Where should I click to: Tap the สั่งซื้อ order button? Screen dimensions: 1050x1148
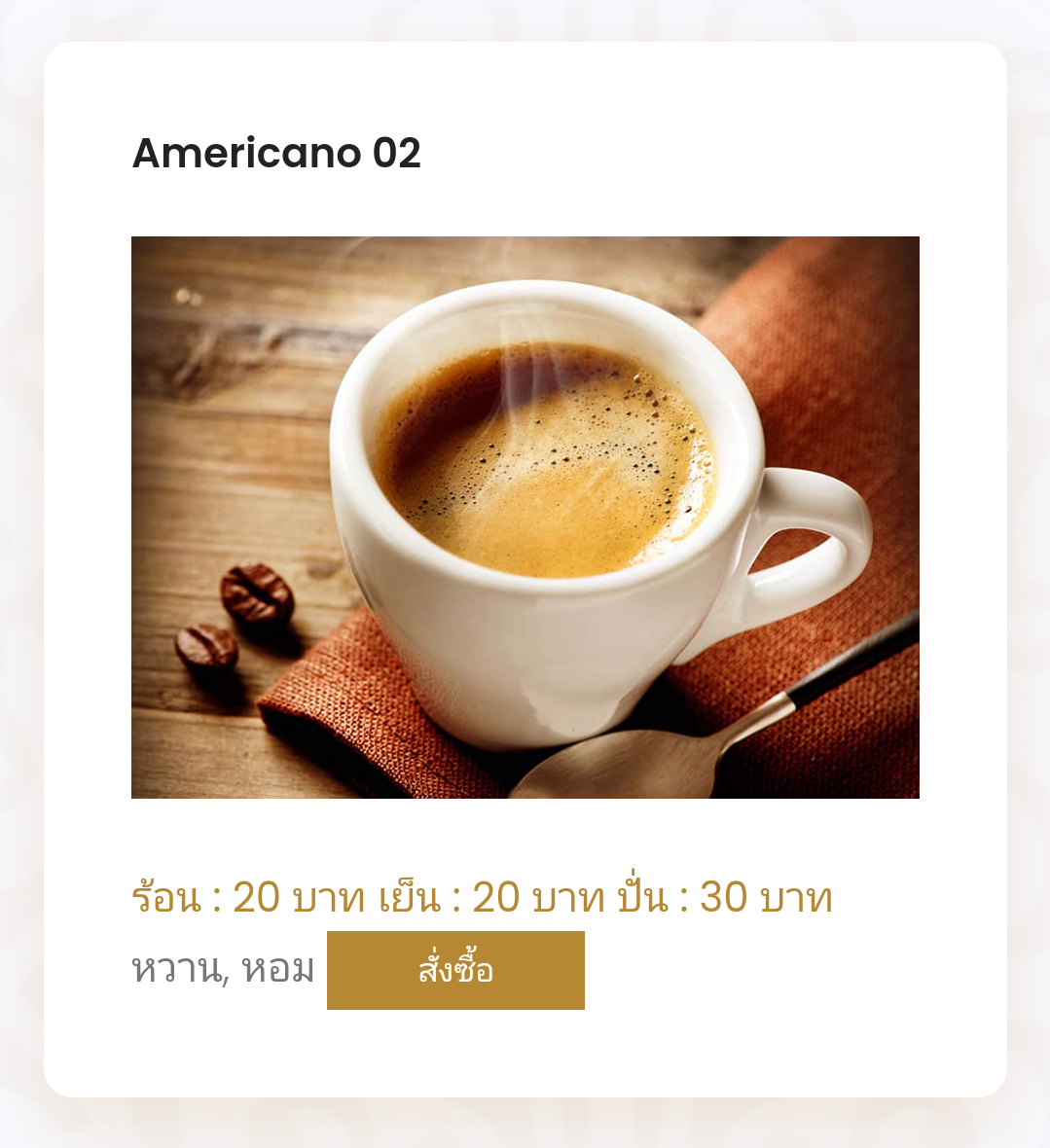point(455,970)
